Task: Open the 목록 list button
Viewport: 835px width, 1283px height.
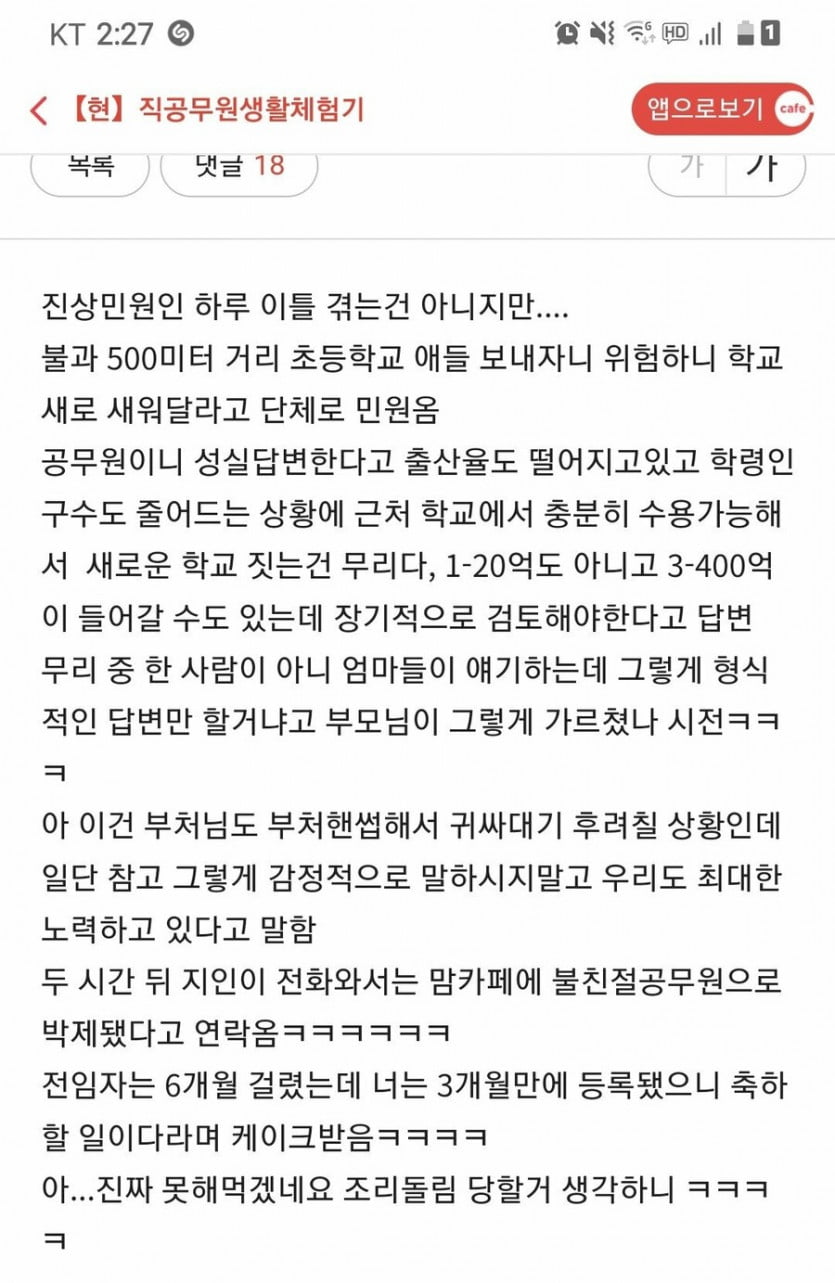Action: coord(91,167)
